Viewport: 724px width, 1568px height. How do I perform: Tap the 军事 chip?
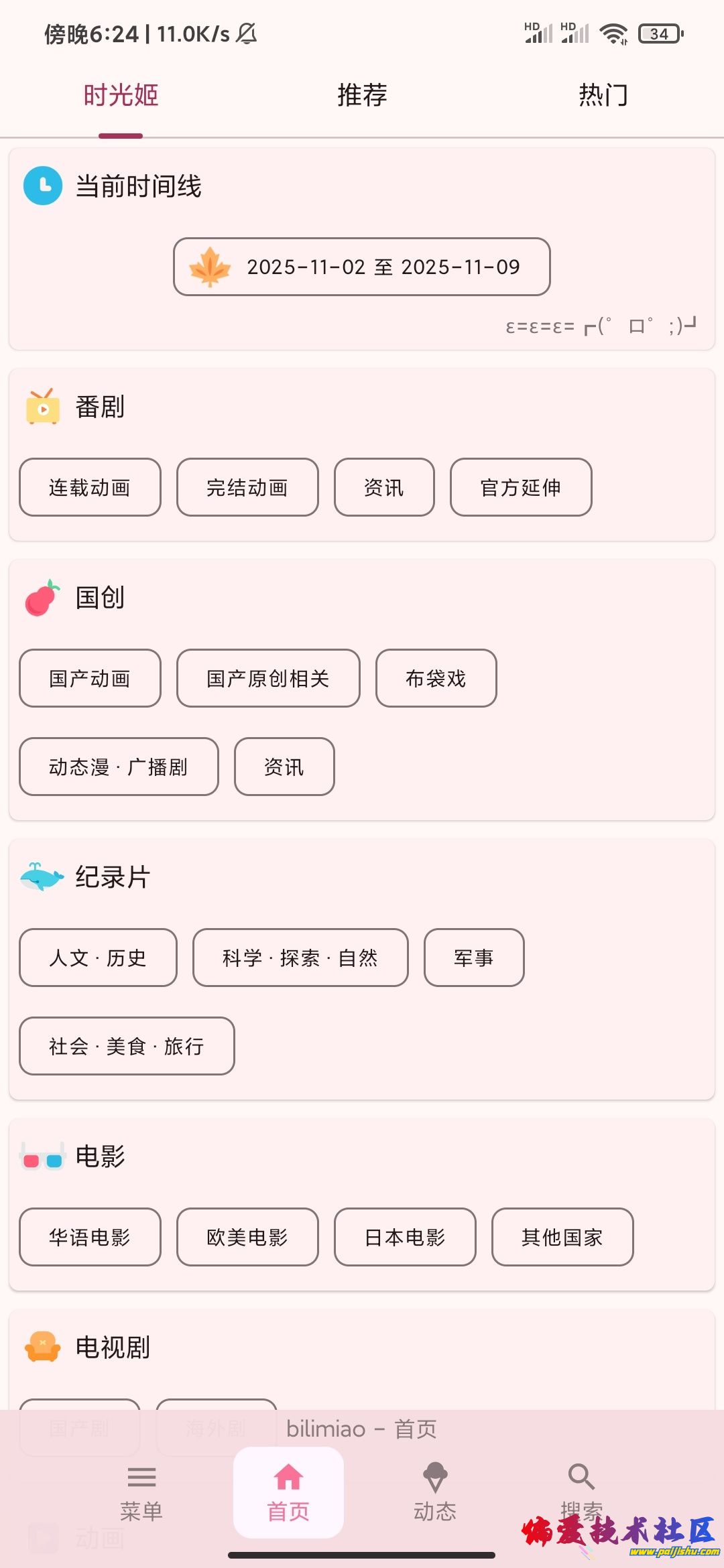474,958
